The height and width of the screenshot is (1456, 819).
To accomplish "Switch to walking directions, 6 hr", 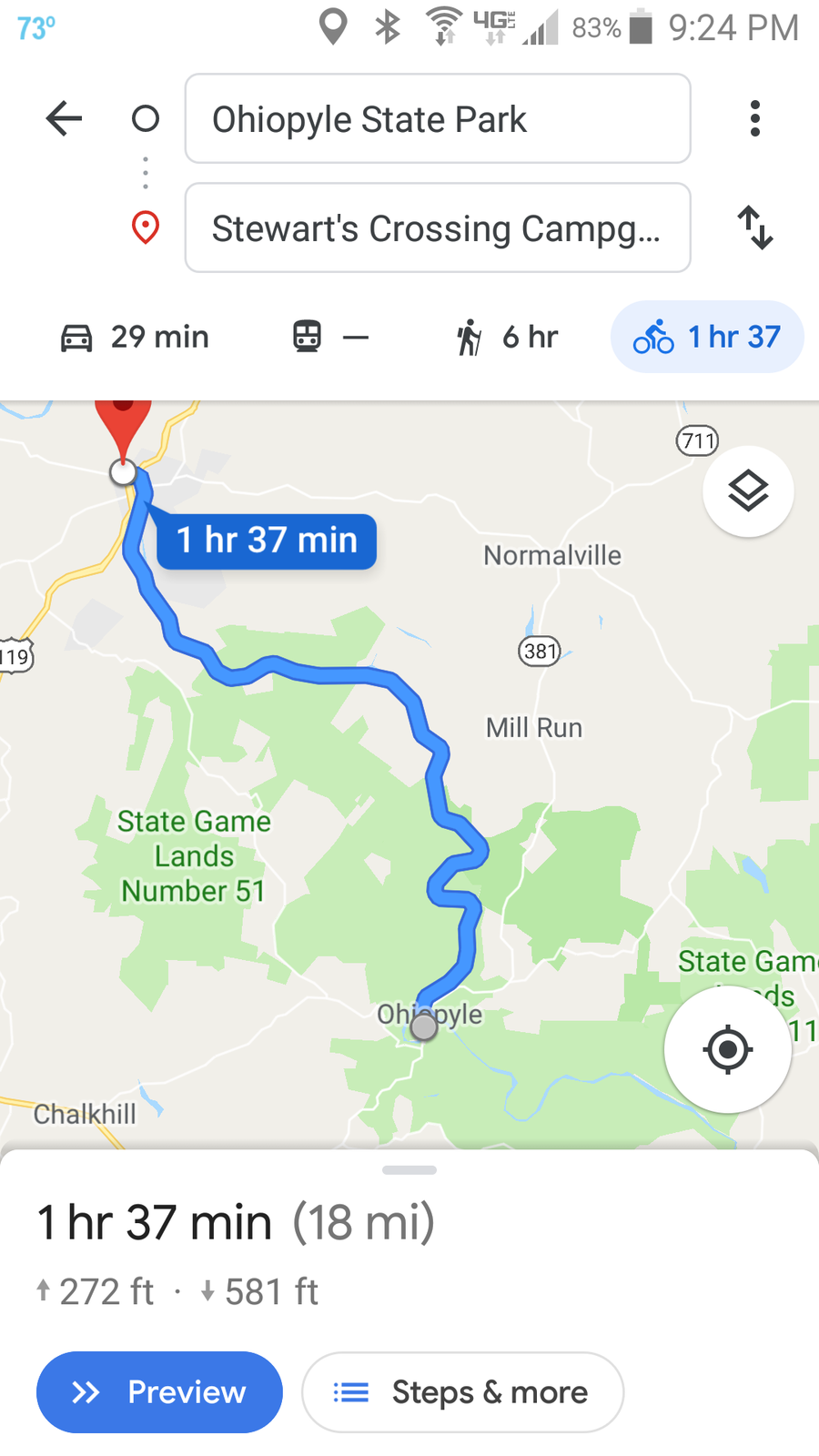I will tap(507, 338).
